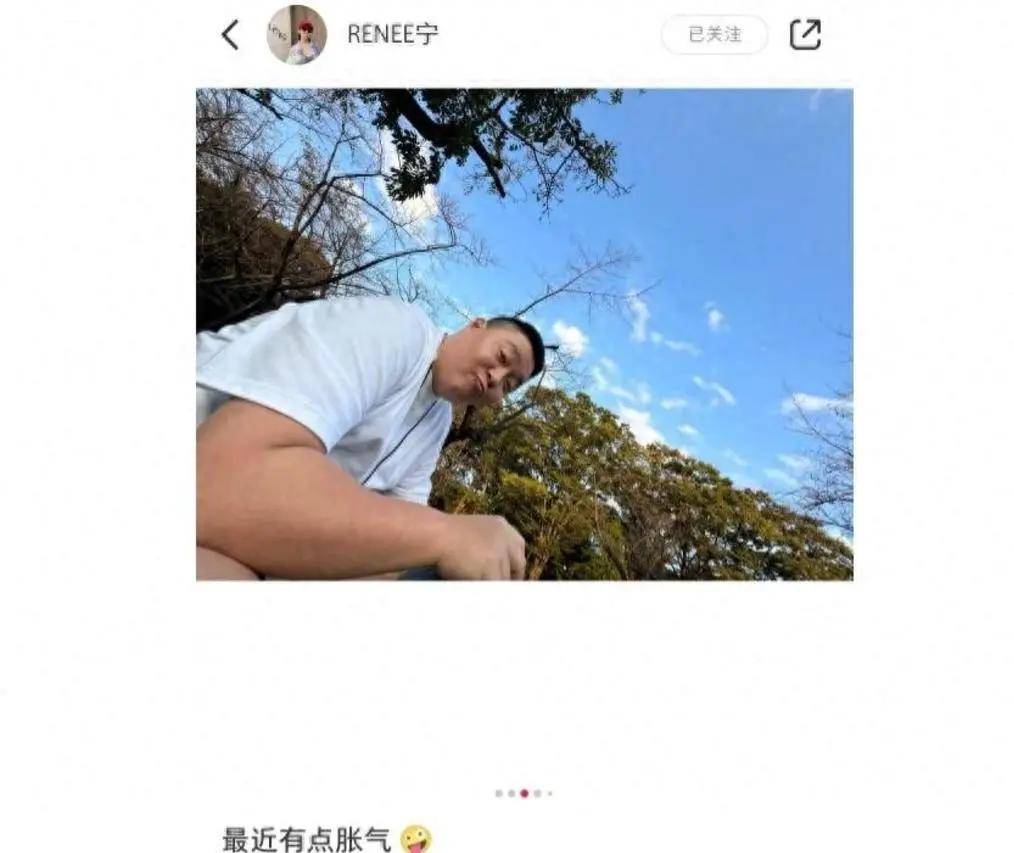The height and width of the screenshot is (853, 1014).
Task: Open RENEE宁's profile avatar
Action: click(x=296, y=34)
